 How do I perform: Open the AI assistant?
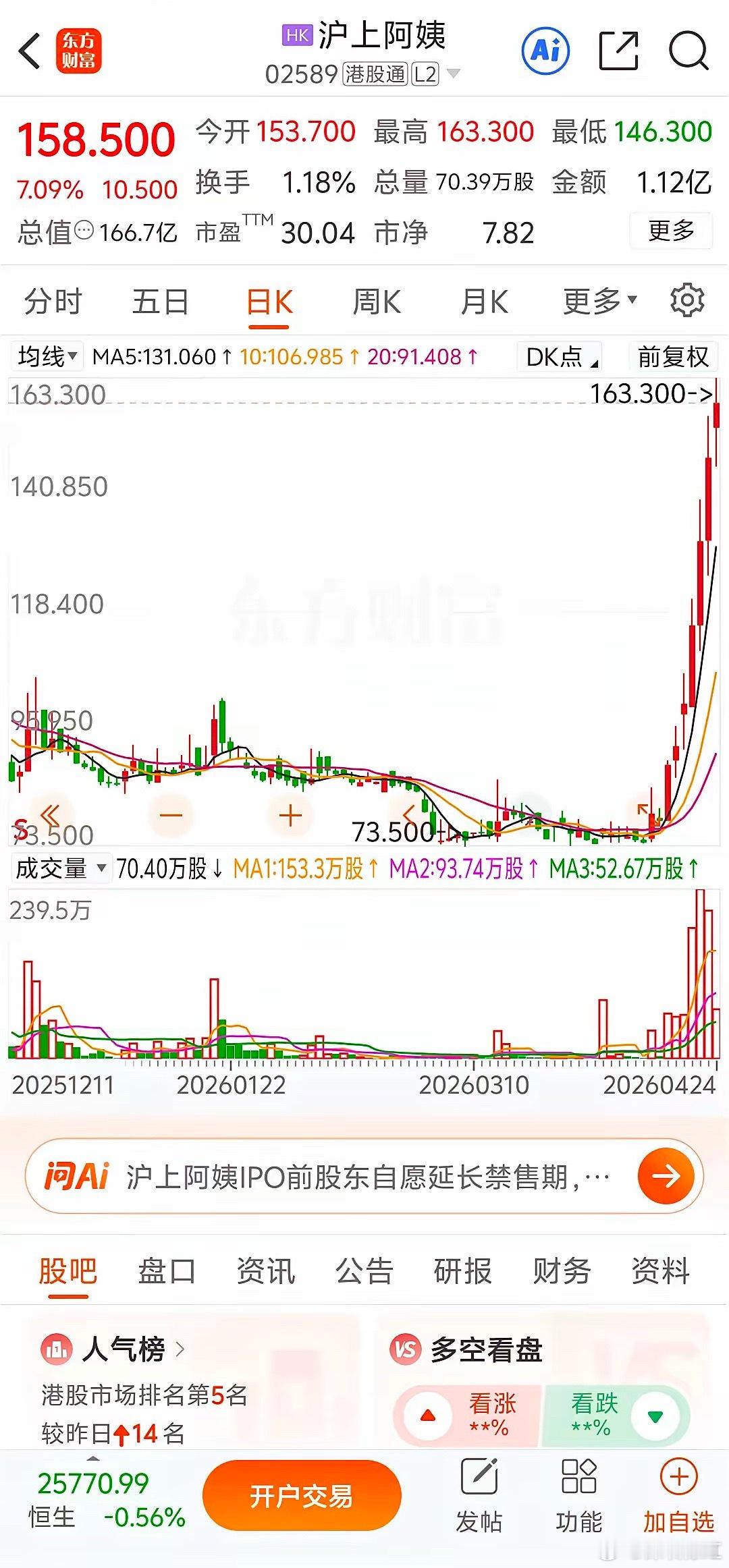[x=547, y=51]
